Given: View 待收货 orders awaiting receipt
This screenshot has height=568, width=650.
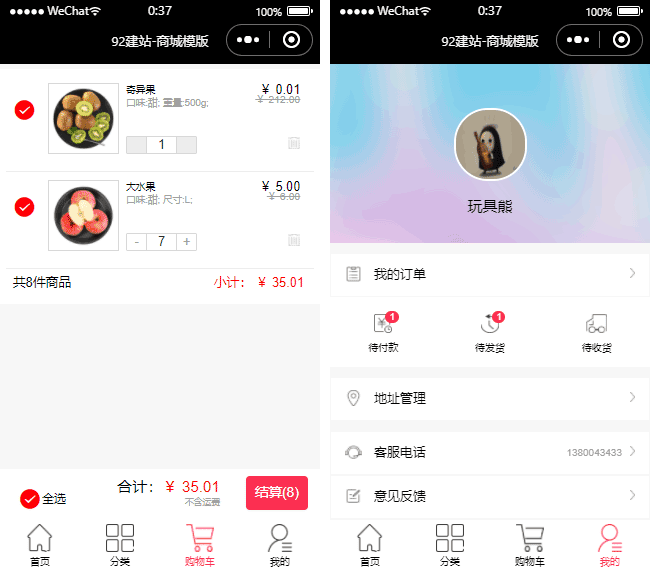Looking at the screenshot, I should click(596, 332).
